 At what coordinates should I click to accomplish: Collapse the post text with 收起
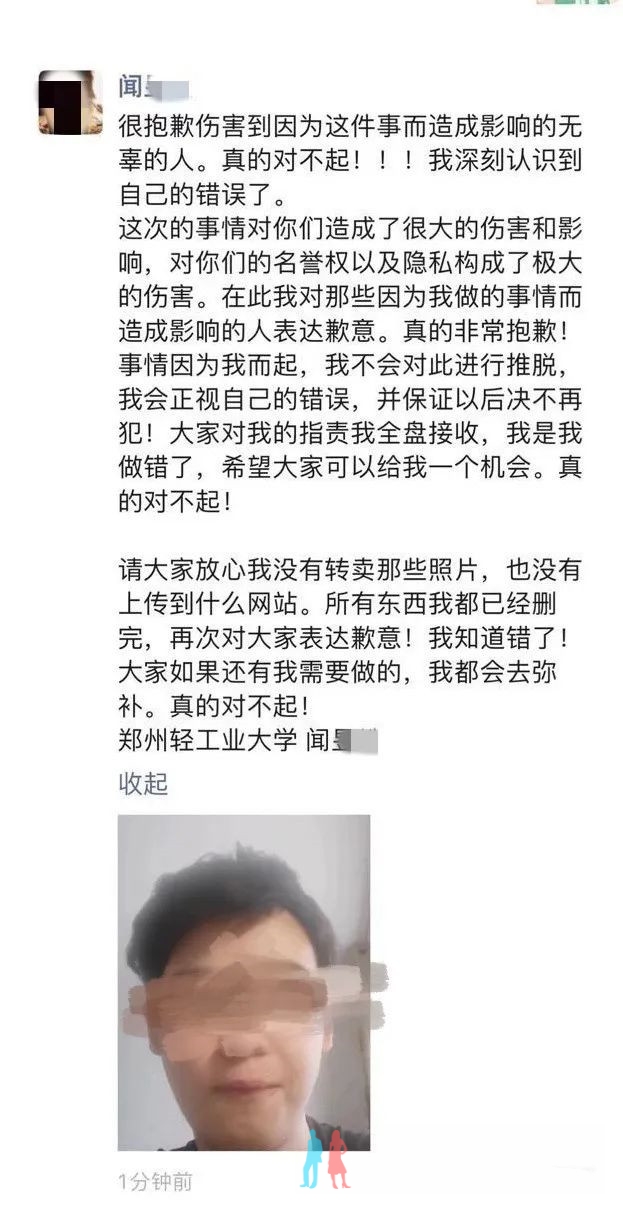pyautogui.click(x=143, y=784)
